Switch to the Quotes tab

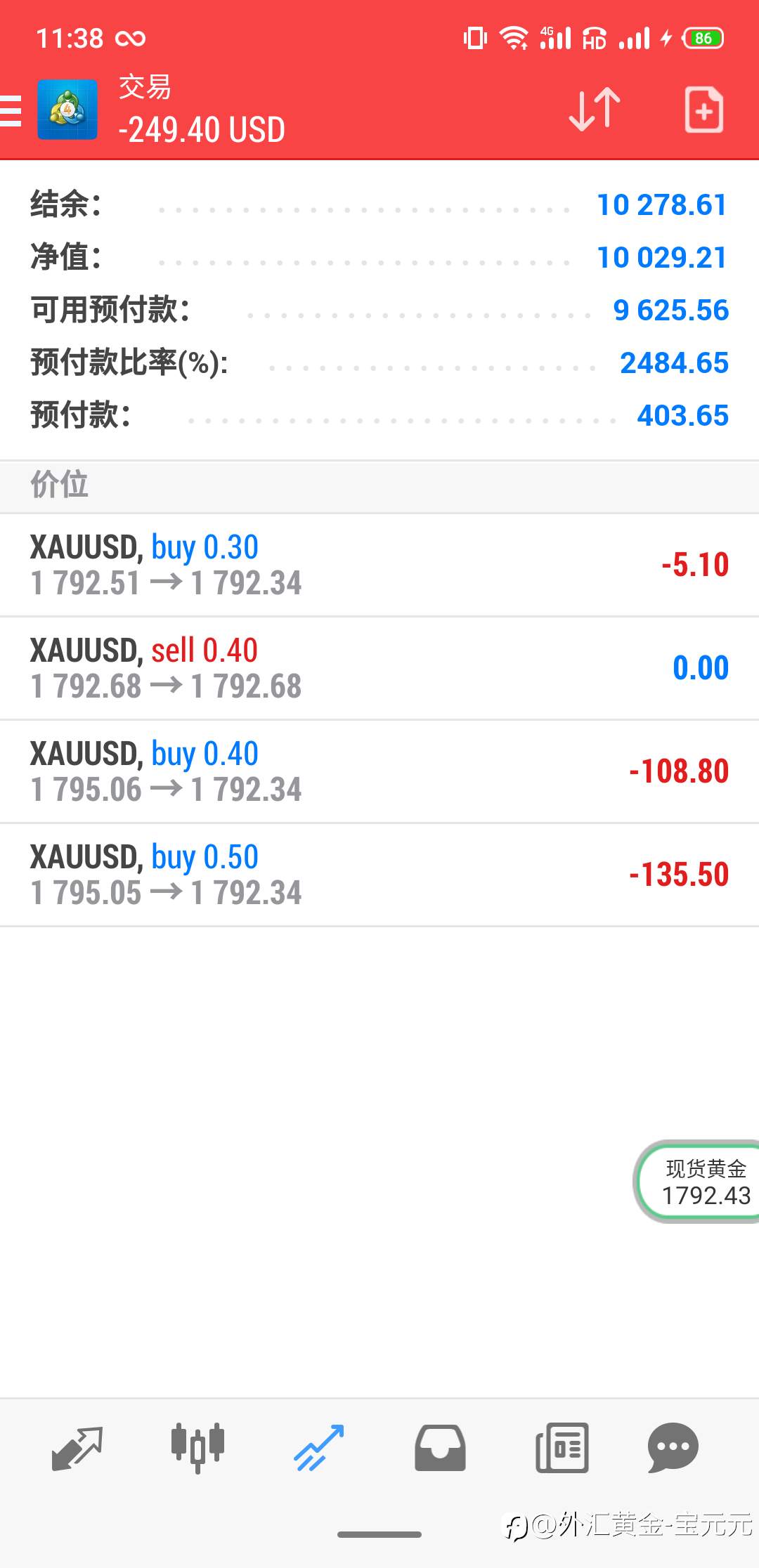coord(77,1449)
